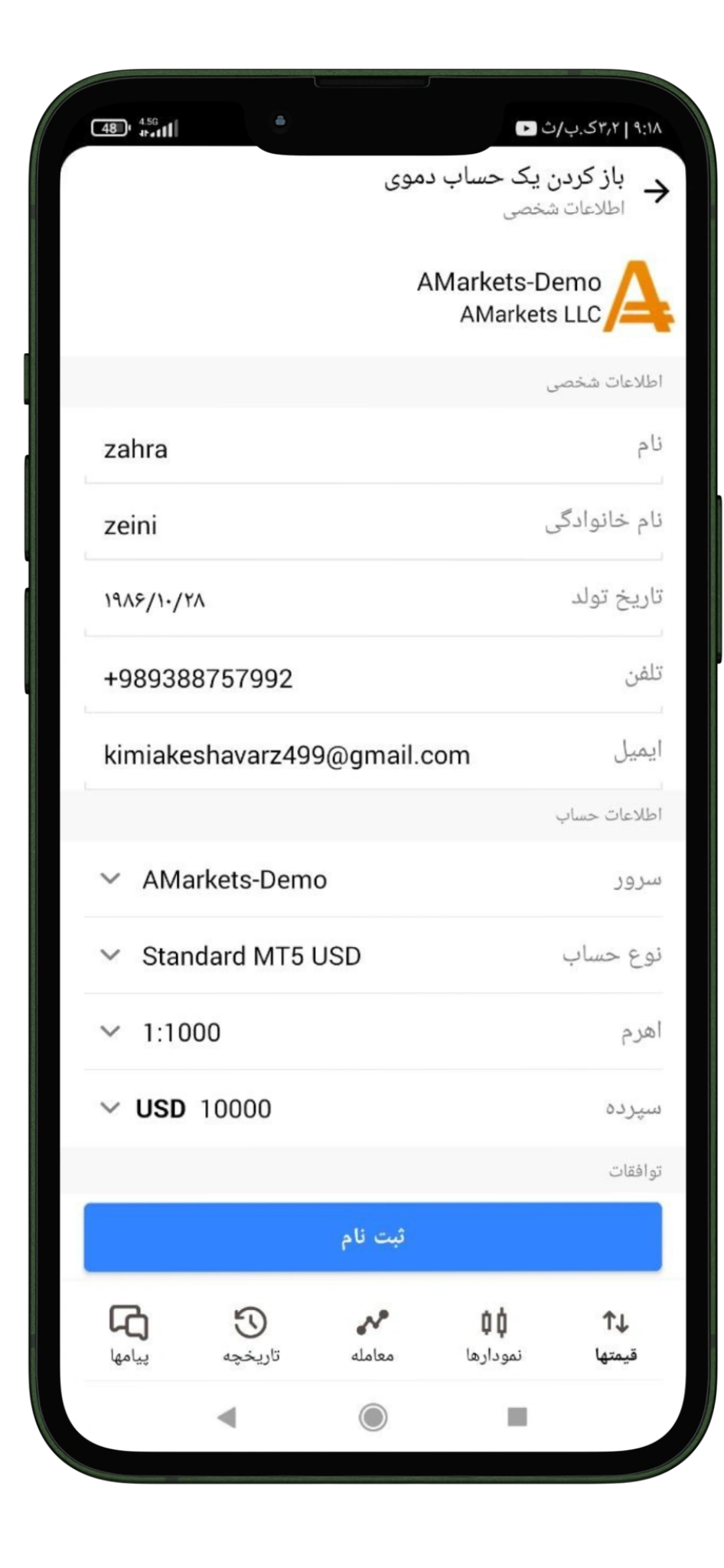The image size is (724, 1568).
Task: Go back using the top arrow
Action: (656, 191)
